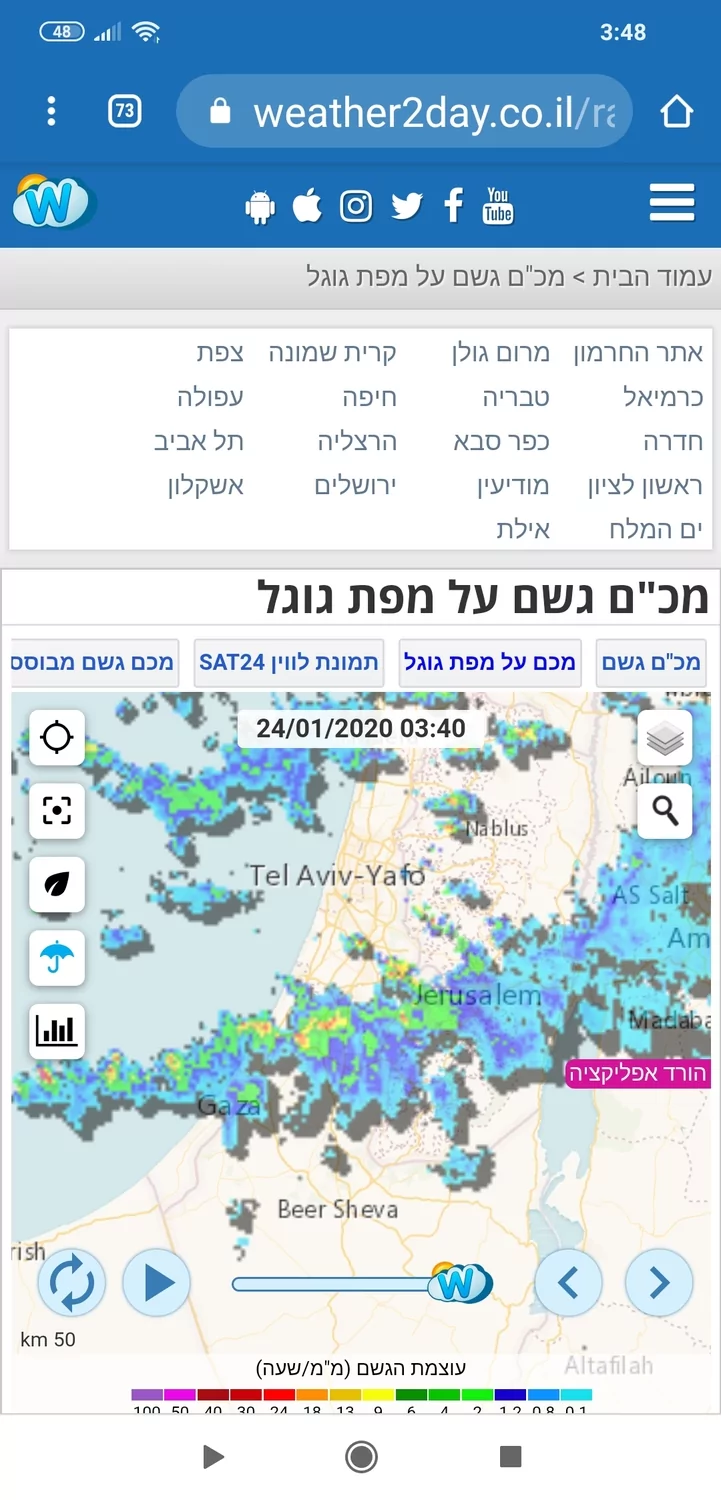Screen dimensions: 721x1500
Task: Tap the הורד אפליקציה download button
Action: 638,1074
